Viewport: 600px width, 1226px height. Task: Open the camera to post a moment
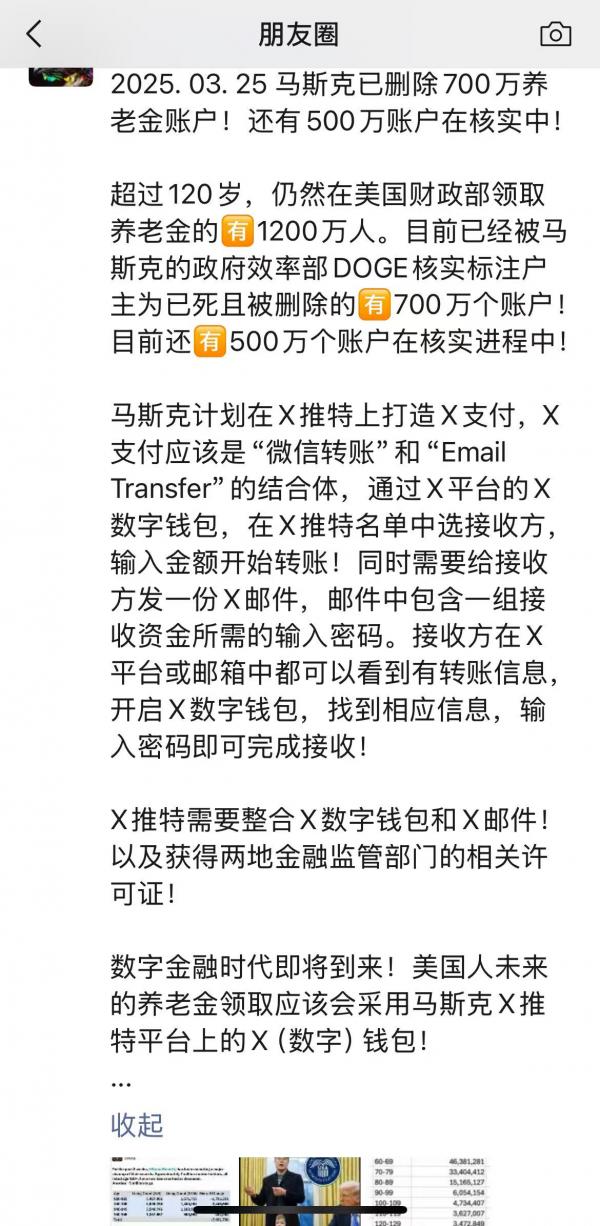pyautogui.click(x=555, y=35)
